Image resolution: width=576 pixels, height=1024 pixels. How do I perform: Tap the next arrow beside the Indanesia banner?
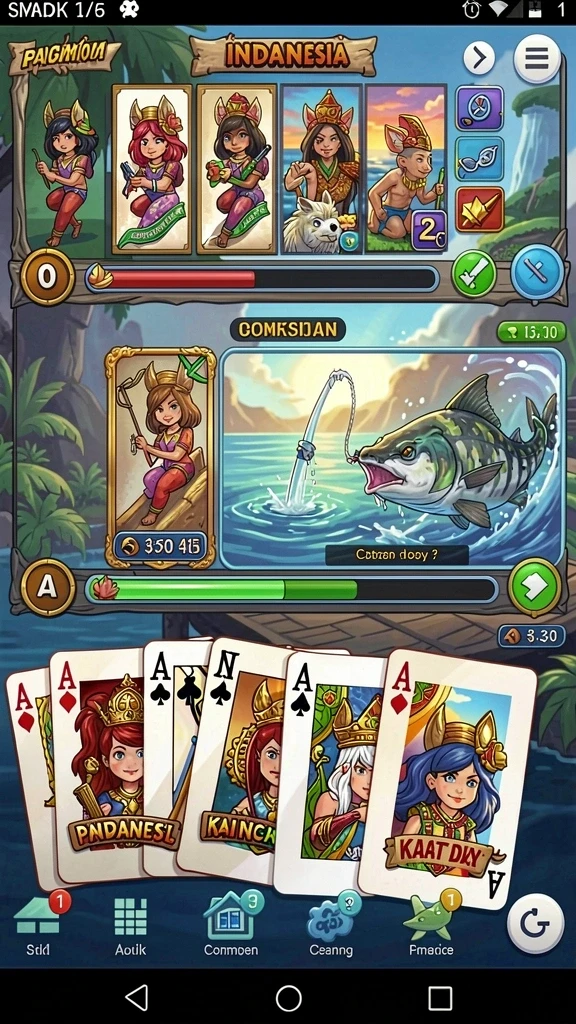(479, 59)
